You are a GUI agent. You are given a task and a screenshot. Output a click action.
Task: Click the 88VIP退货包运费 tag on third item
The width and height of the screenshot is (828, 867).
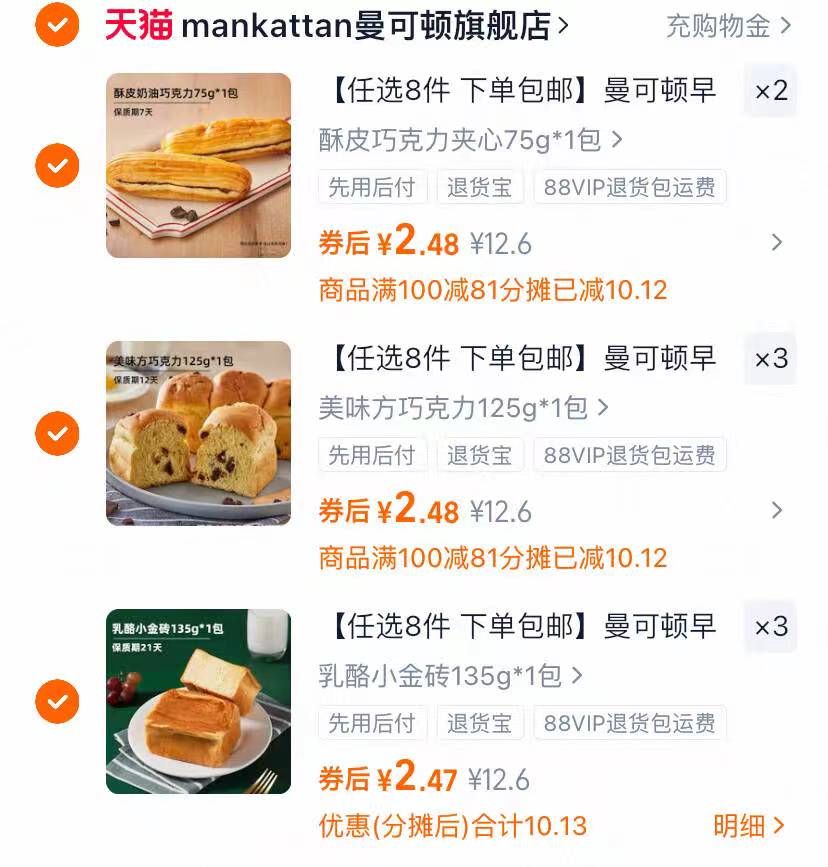click(x=630, y=723)
